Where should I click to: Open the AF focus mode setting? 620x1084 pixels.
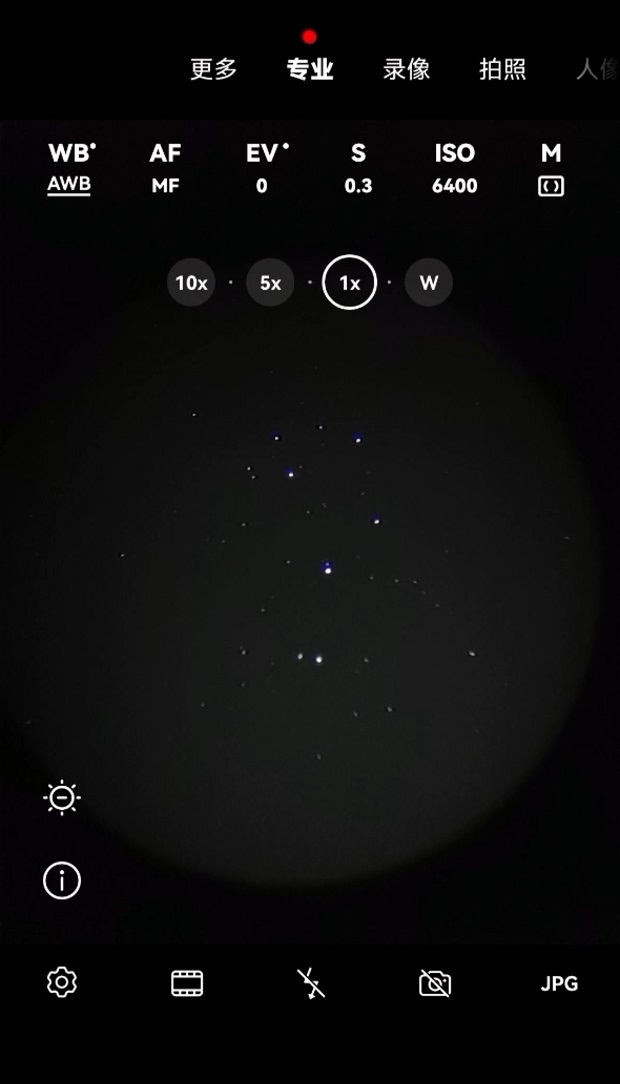(x=165, y=168)
